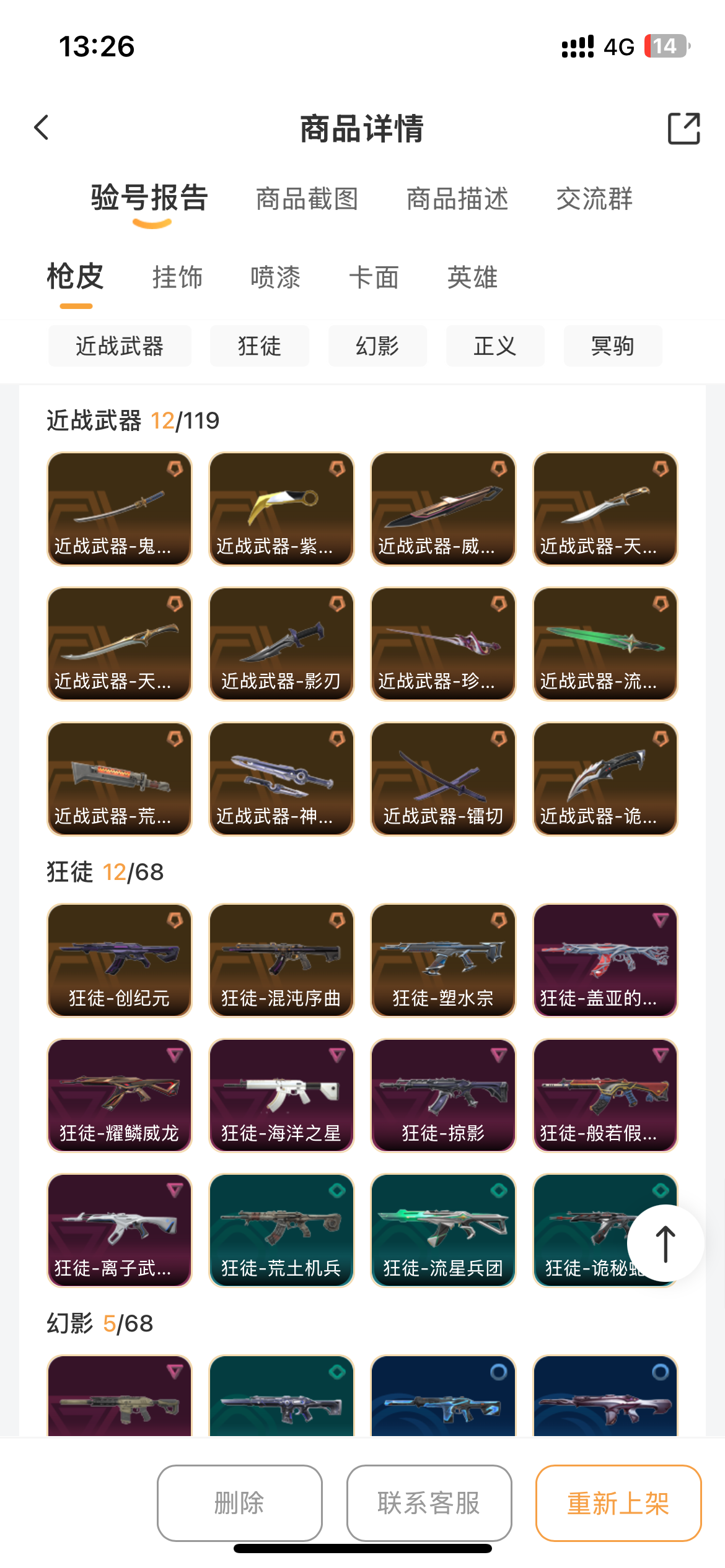
Task: Open the 商品描述 tab
Action: coord(457,199)
